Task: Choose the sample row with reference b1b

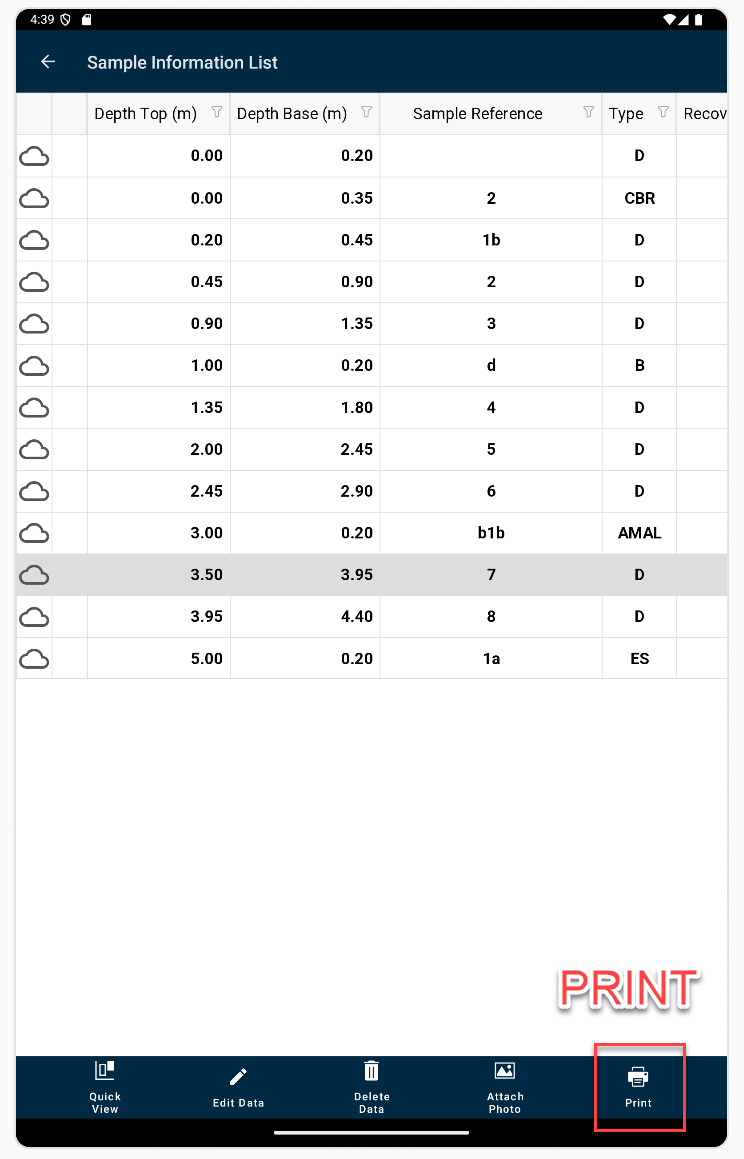Action: (372, 533)
